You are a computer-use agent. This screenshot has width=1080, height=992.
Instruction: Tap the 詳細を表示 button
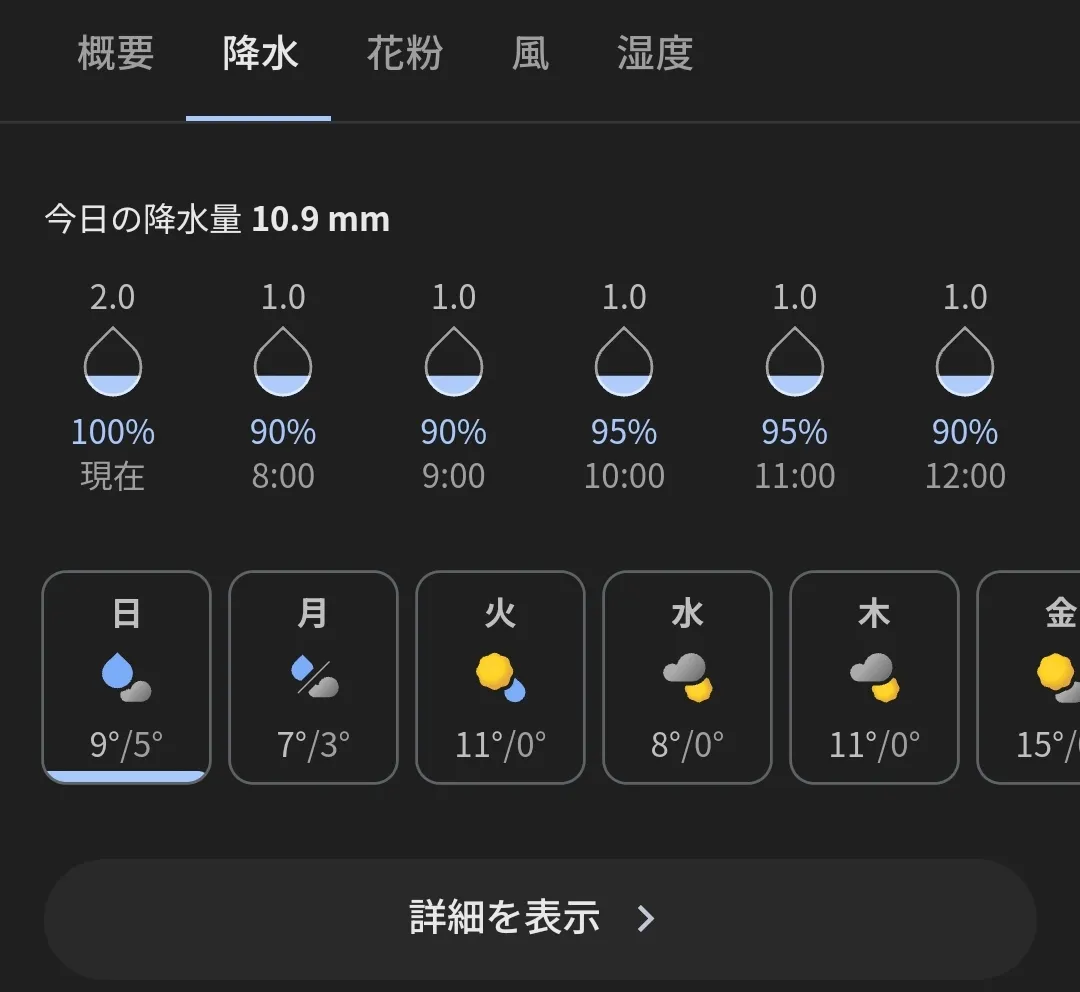coord(540,919)
